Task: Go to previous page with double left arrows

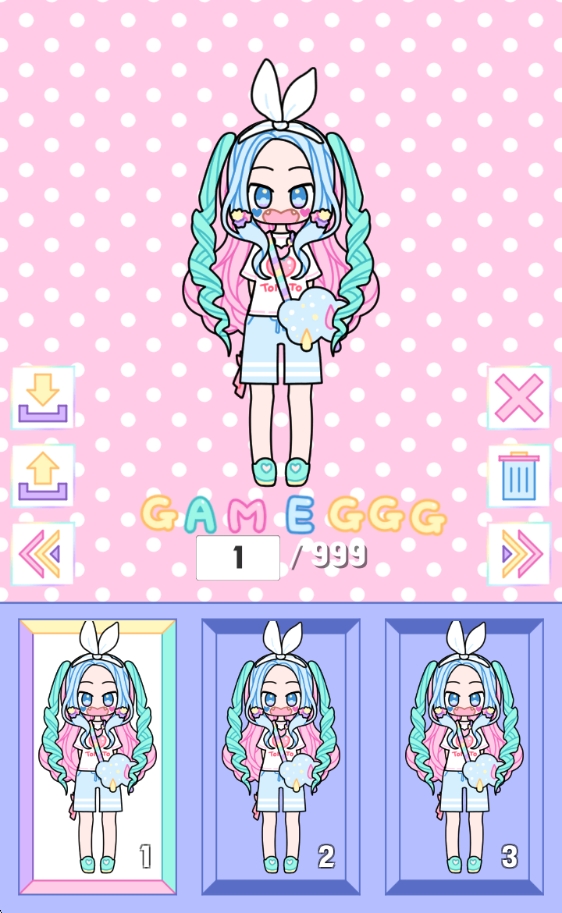Action: (43, 554)
